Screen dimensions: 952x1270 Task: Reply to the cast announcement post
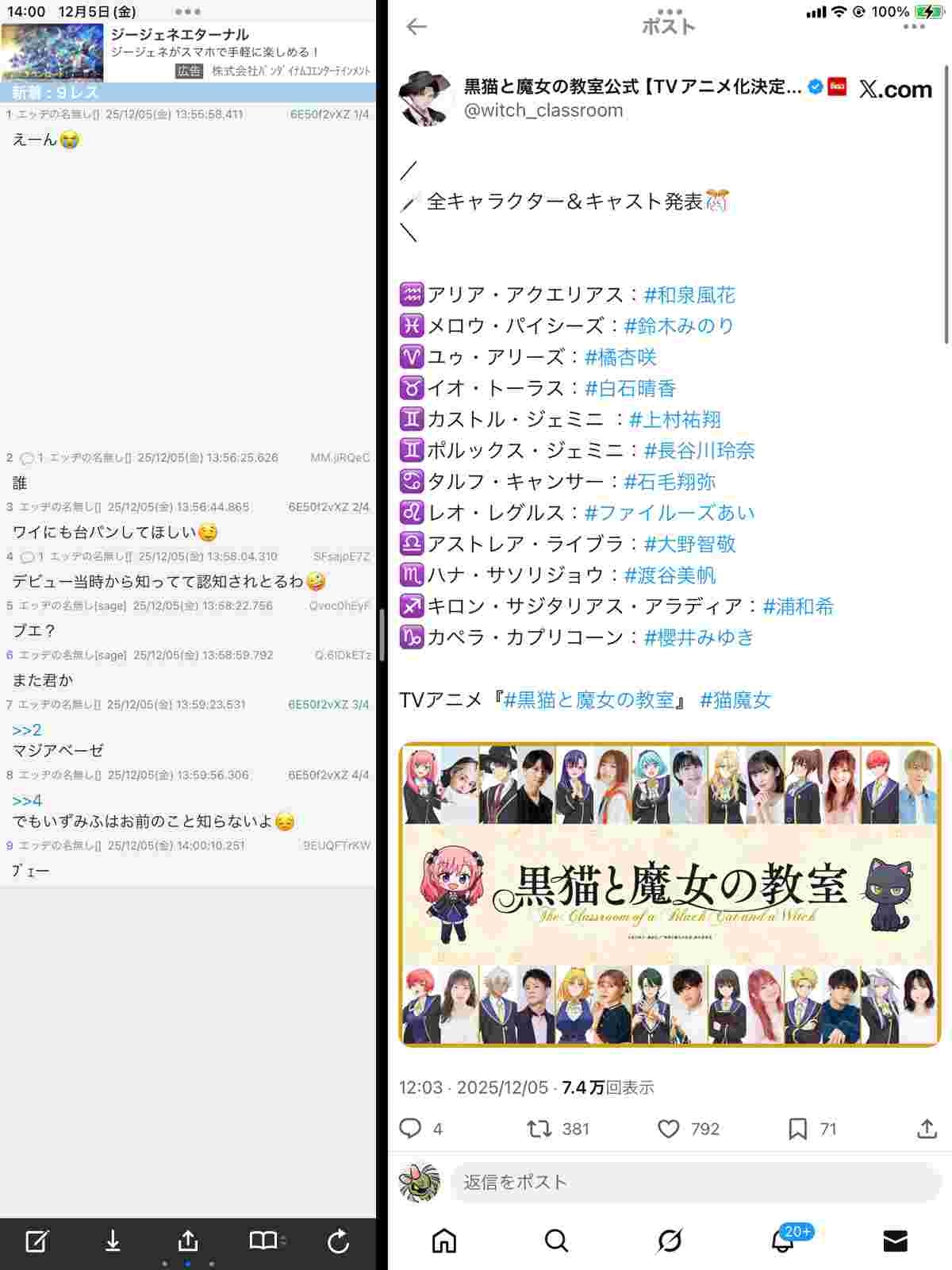click(411, 1129)
